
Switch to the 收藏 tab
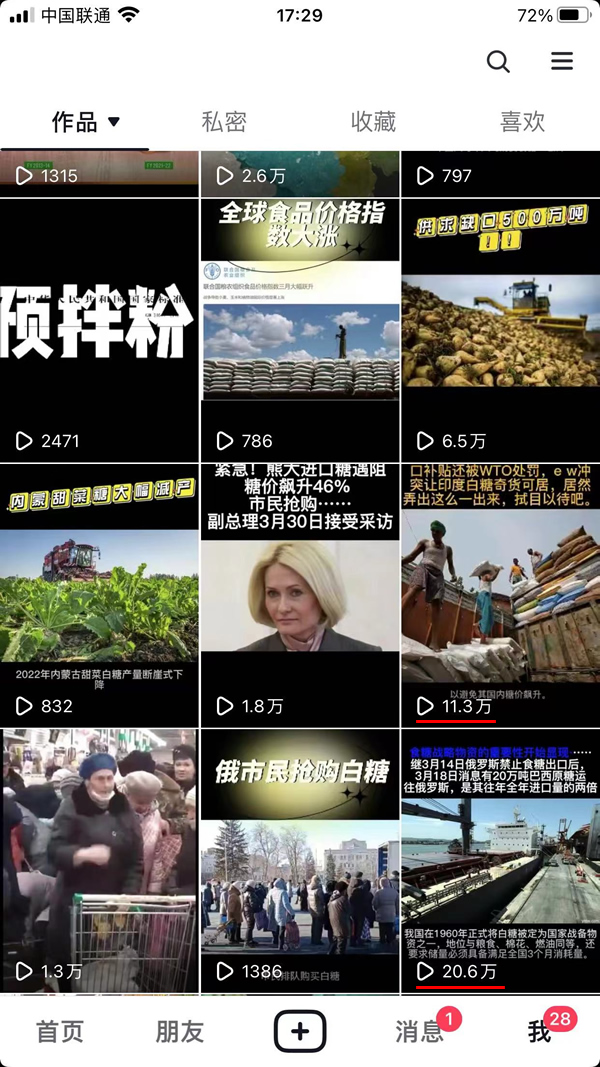[x=373, y=122]
